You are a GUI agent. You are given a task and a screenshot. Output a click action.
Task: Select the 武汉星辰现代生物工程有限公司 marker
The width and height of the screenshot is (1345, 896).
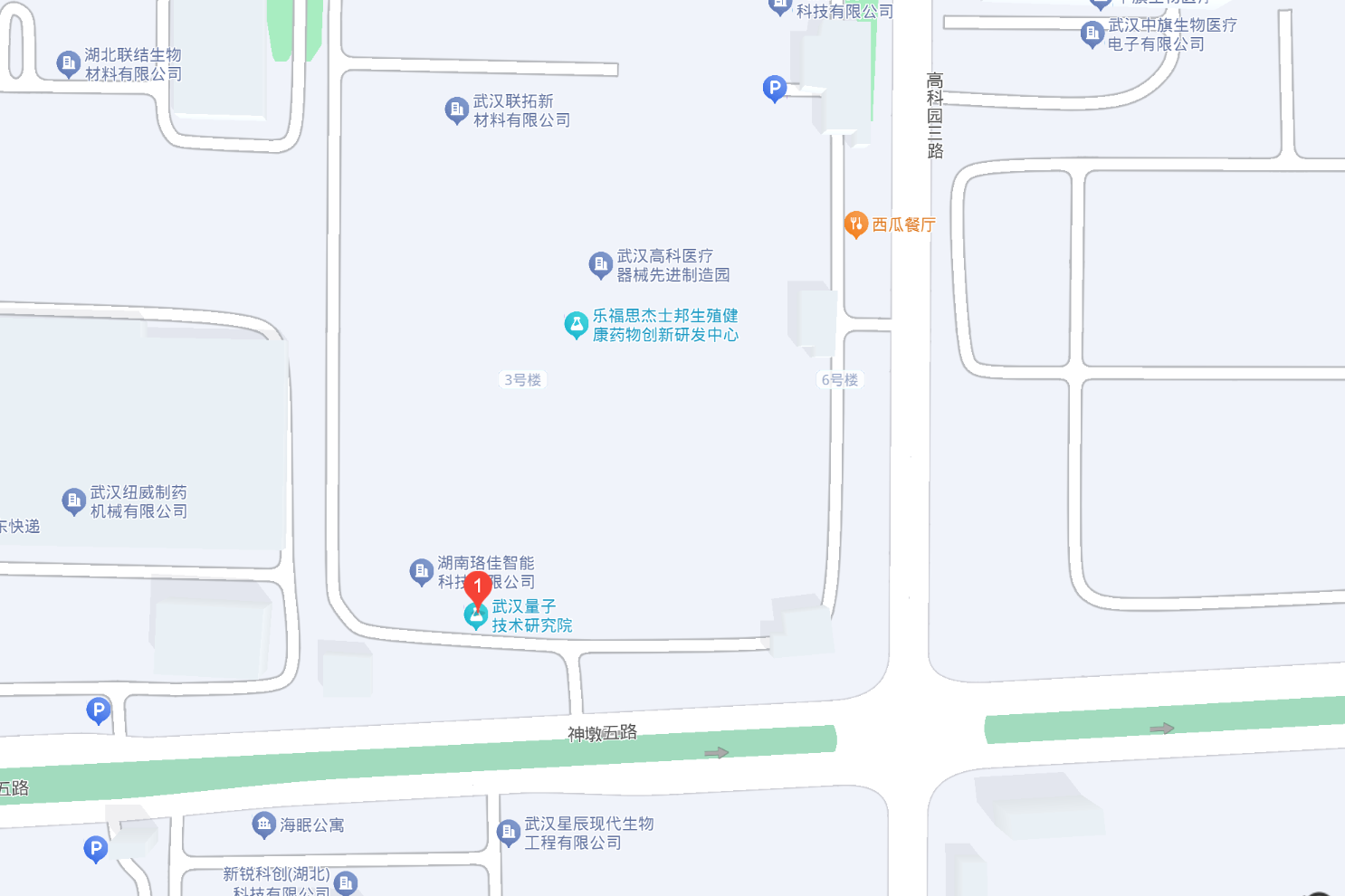point(509,833)
